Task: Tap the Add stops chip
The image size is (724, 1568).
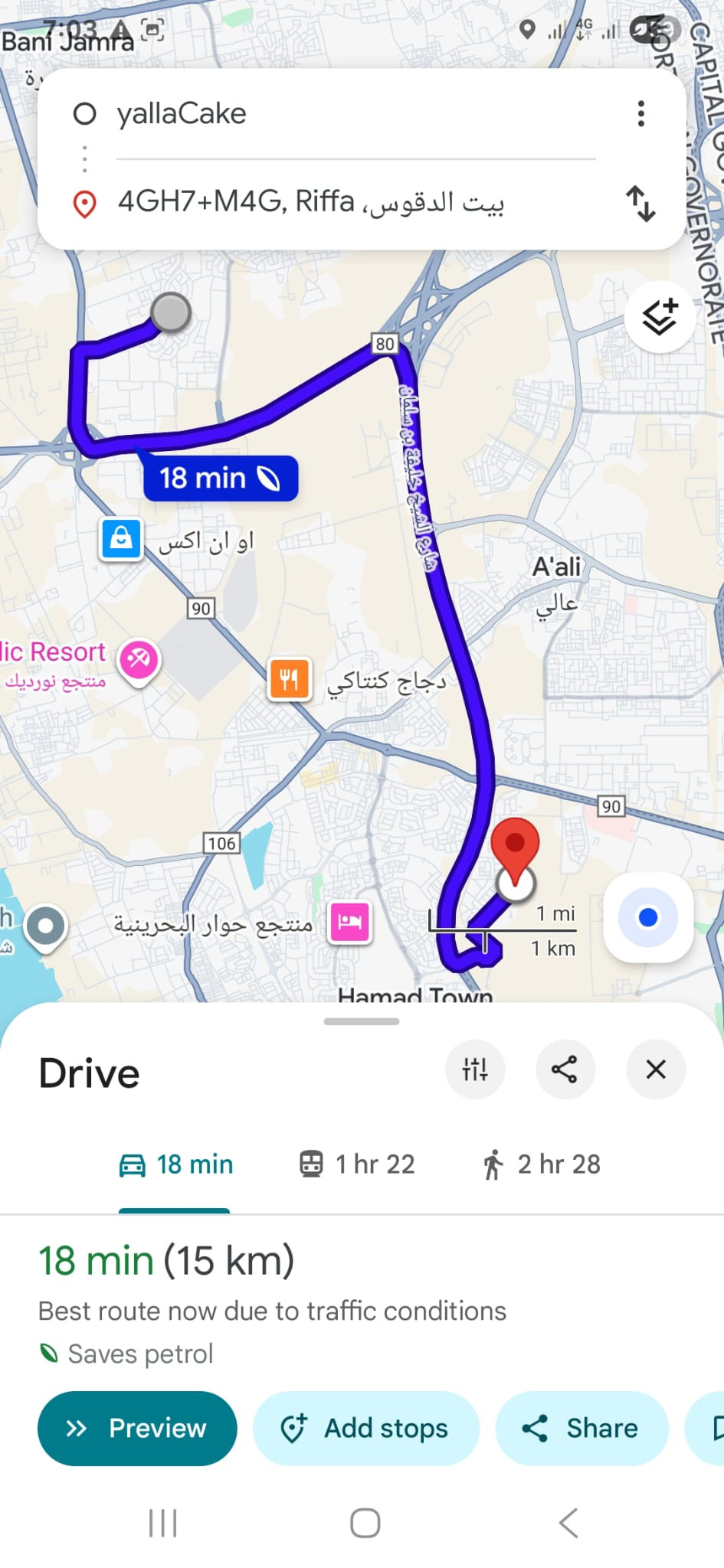Action: pyautogui.click(x=366, y=1428)
